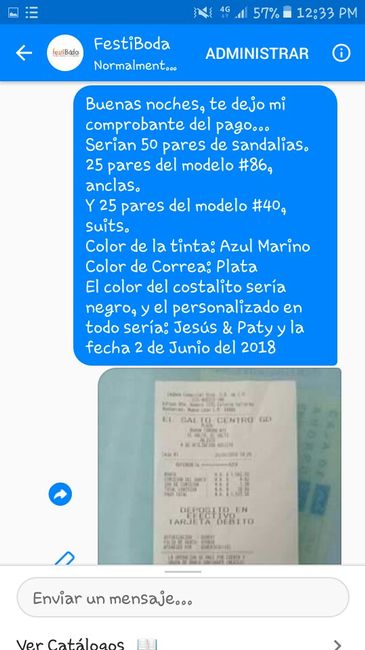The width and height of the screenshot is (365, 650).
Task: Open the FestiBoda profile picture
Action: [65, 53]
